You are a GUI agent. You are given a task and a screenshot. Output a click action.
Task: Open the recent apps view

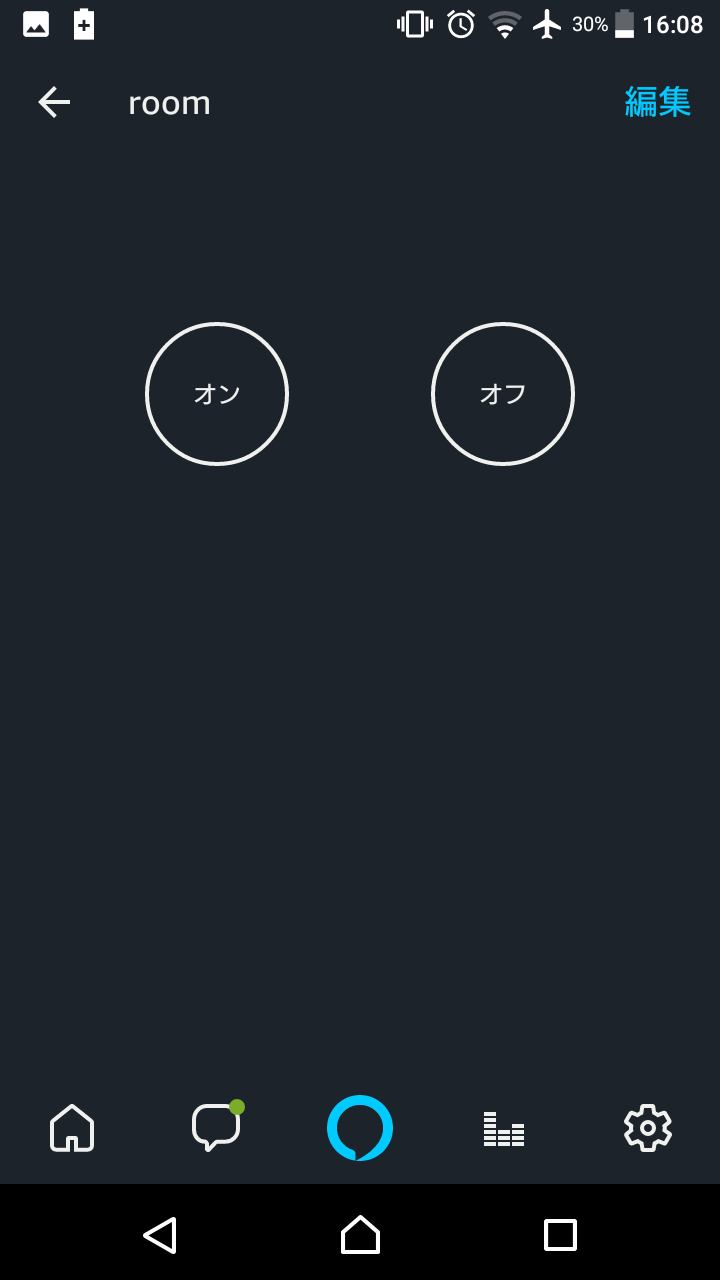coord(560,1234)
